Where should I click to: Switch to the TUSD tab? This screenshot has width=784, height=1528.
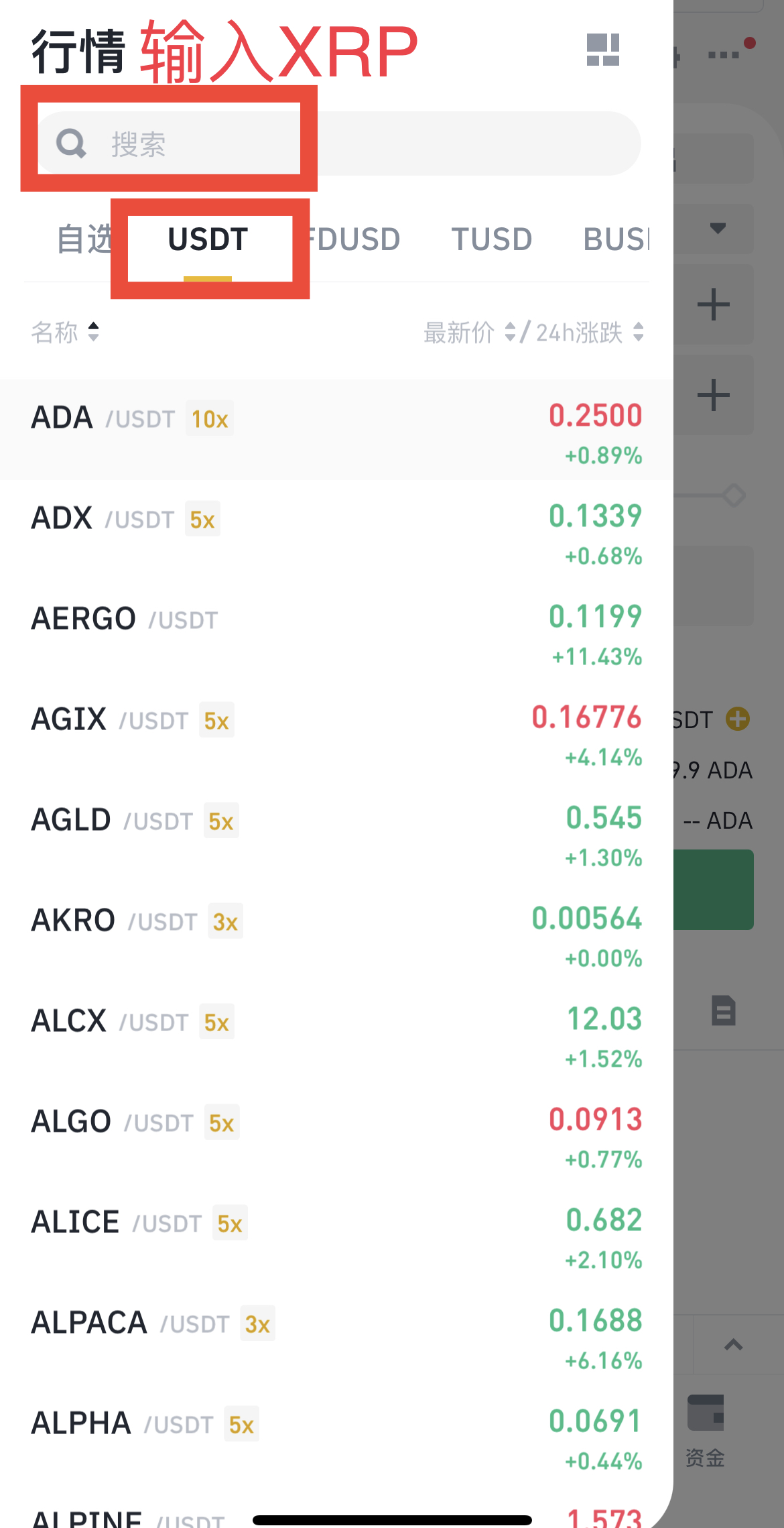(x=492, y=239)
